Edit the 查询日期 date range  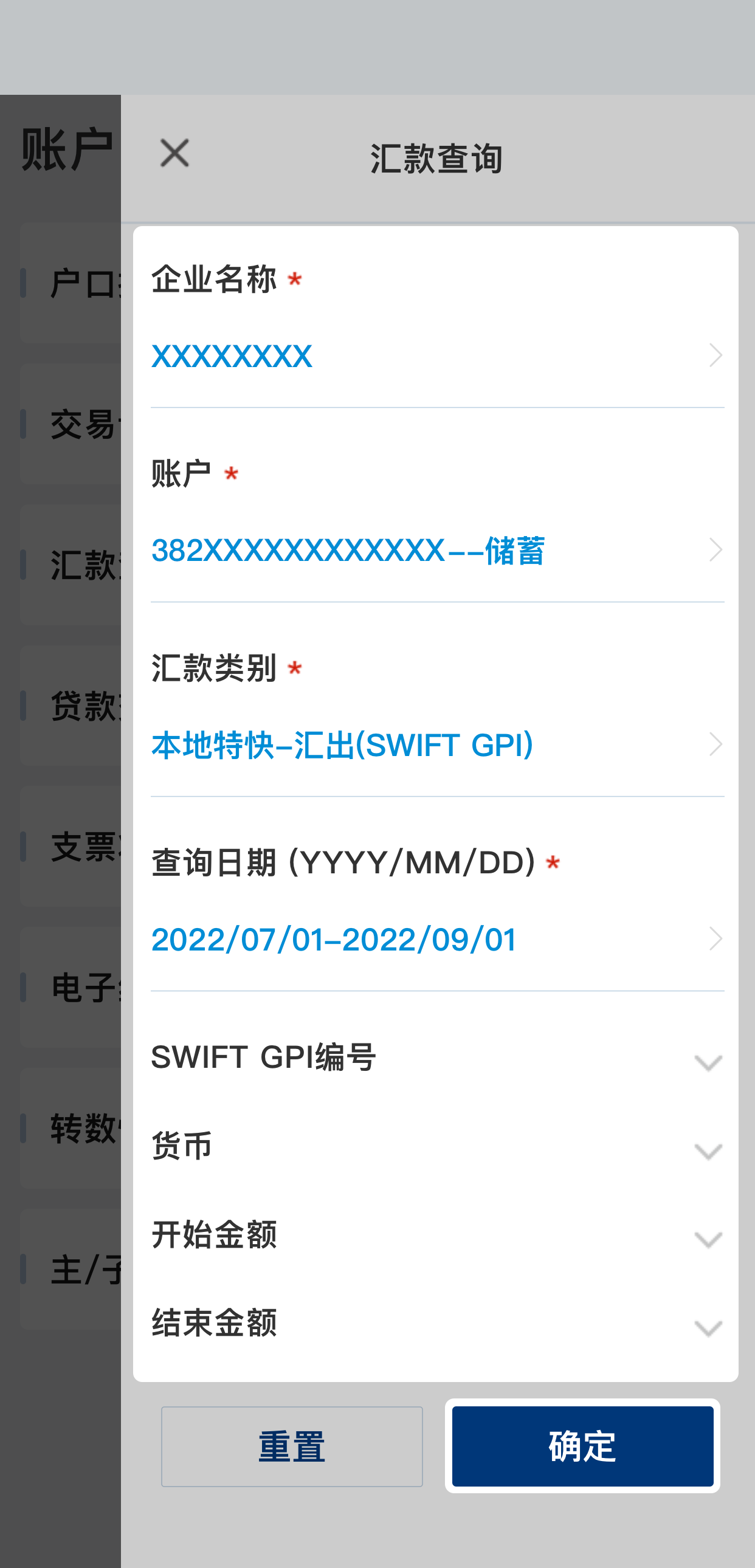pyautogui.click(x=436, y=939)
